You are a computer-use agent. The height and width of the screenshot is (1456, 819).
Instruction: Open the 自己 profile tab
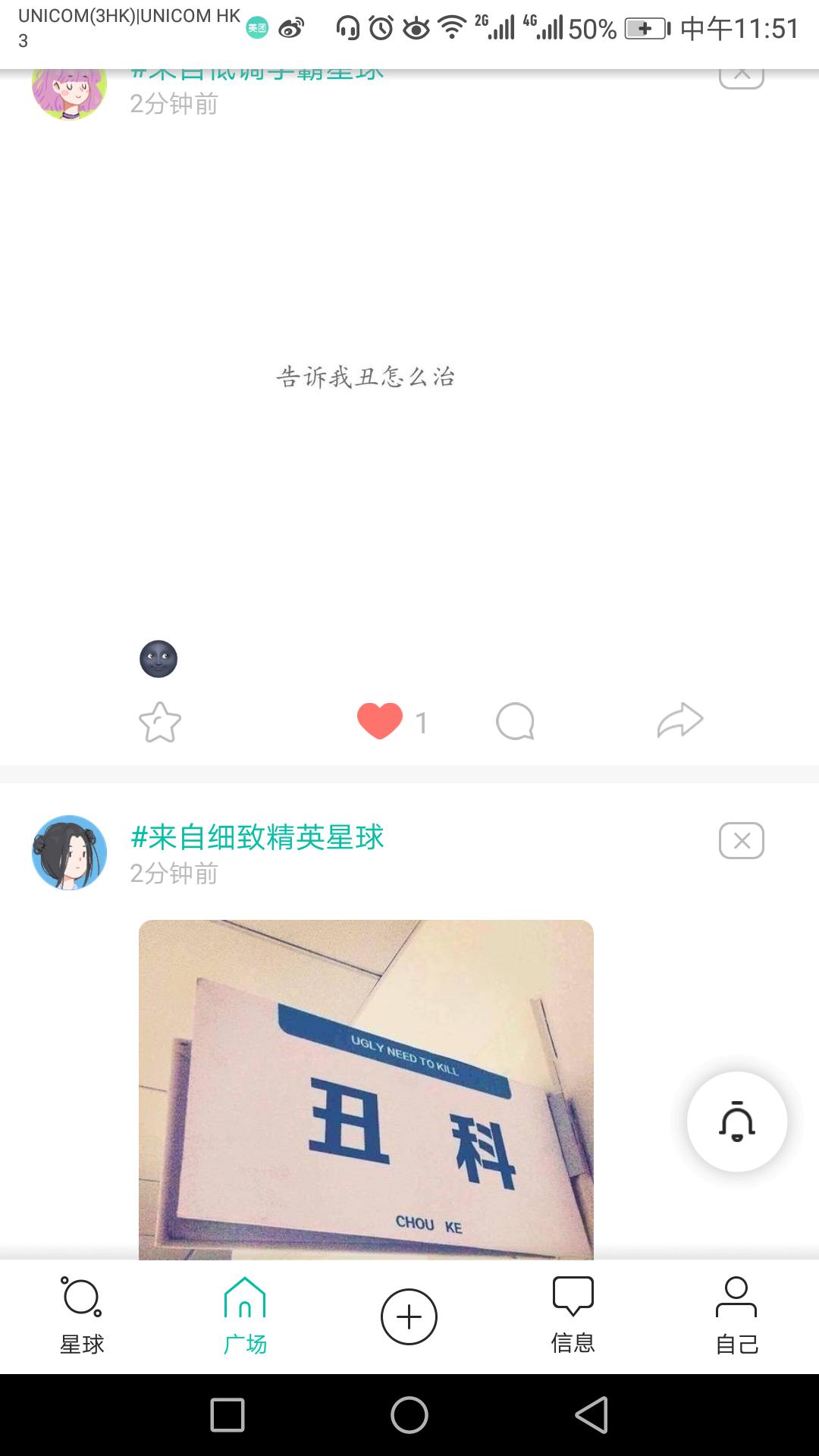[736, 1316]
